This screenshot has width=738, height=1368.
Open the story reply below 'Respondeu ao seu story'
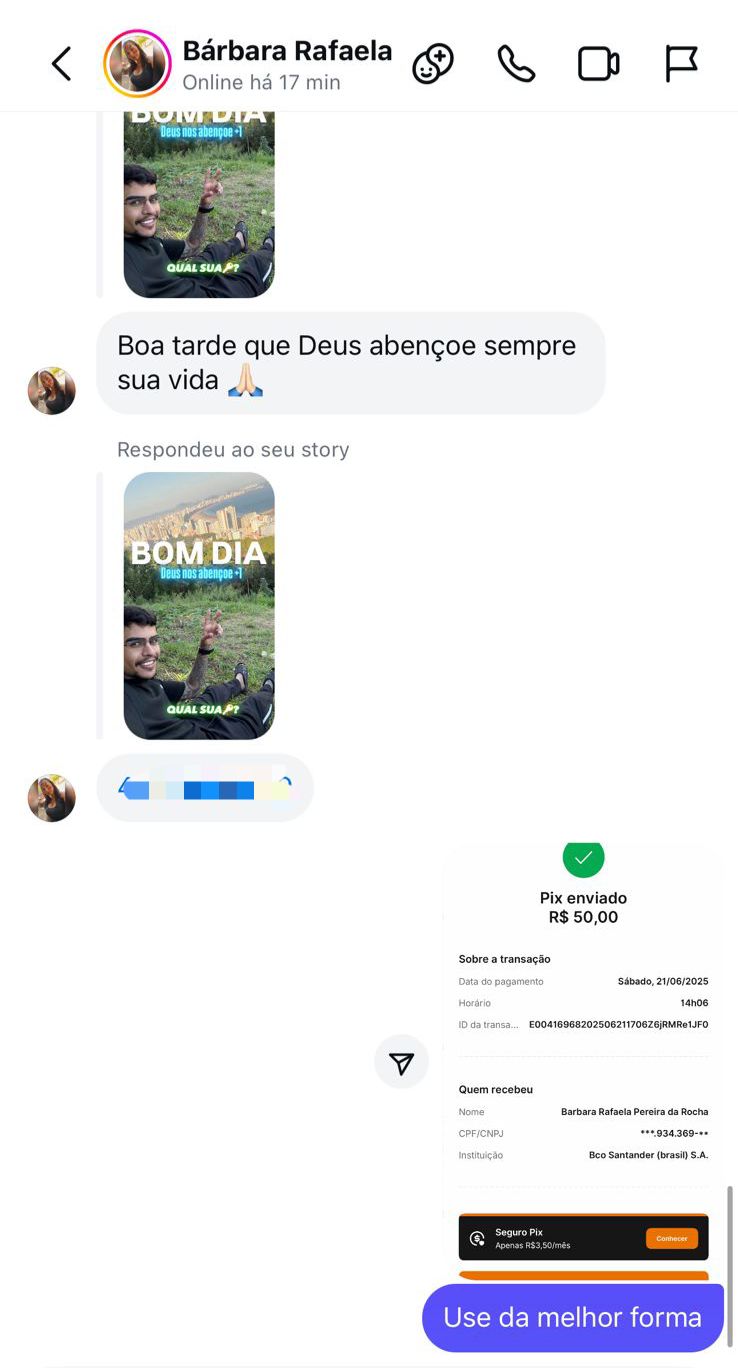click(x=199, y=605)
